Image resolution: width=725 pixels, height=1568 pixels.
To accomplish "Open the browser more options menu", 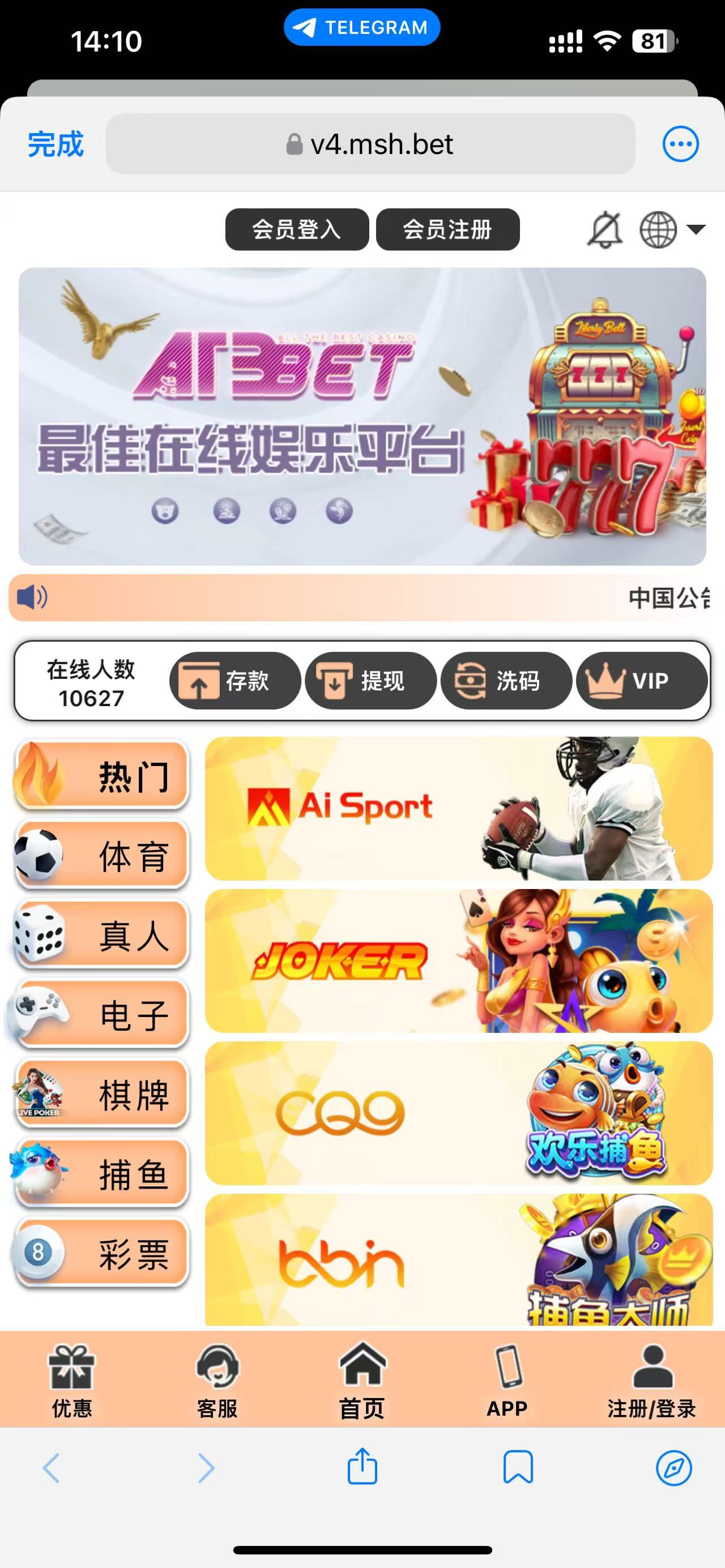I will click(680, 144).
